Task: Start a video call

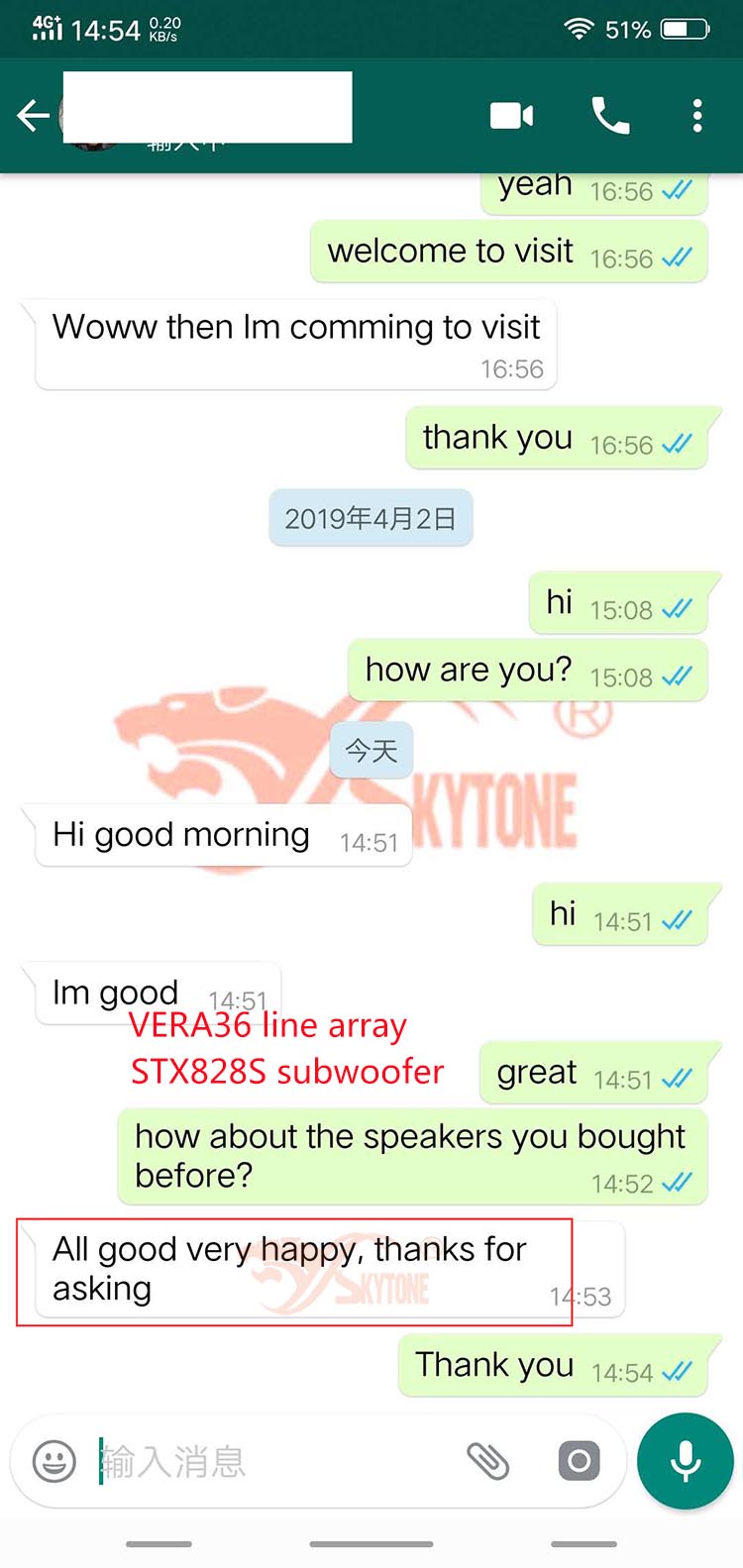Action: [x=511, y=116]
